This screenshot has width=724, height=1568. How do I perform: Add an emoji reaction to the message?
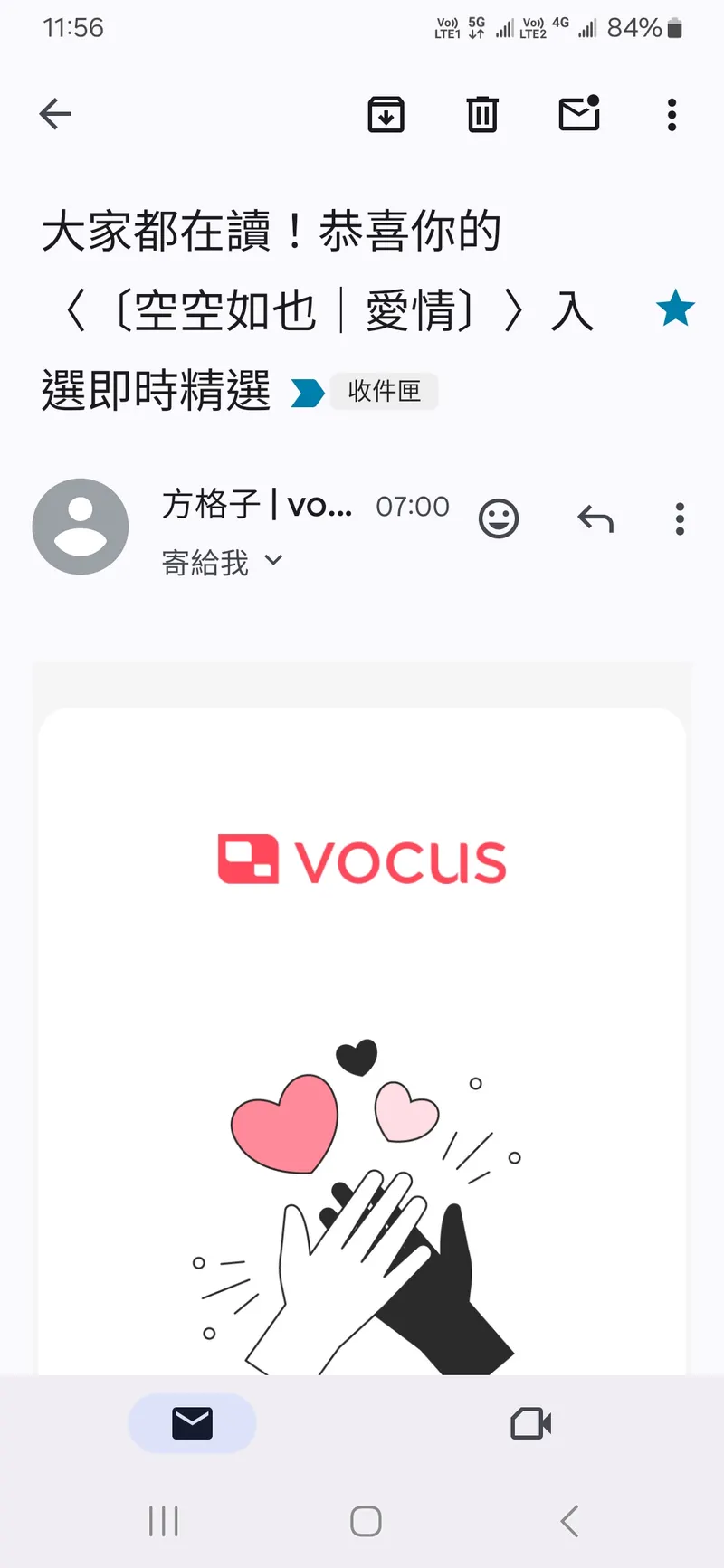[x=499, y=519]
